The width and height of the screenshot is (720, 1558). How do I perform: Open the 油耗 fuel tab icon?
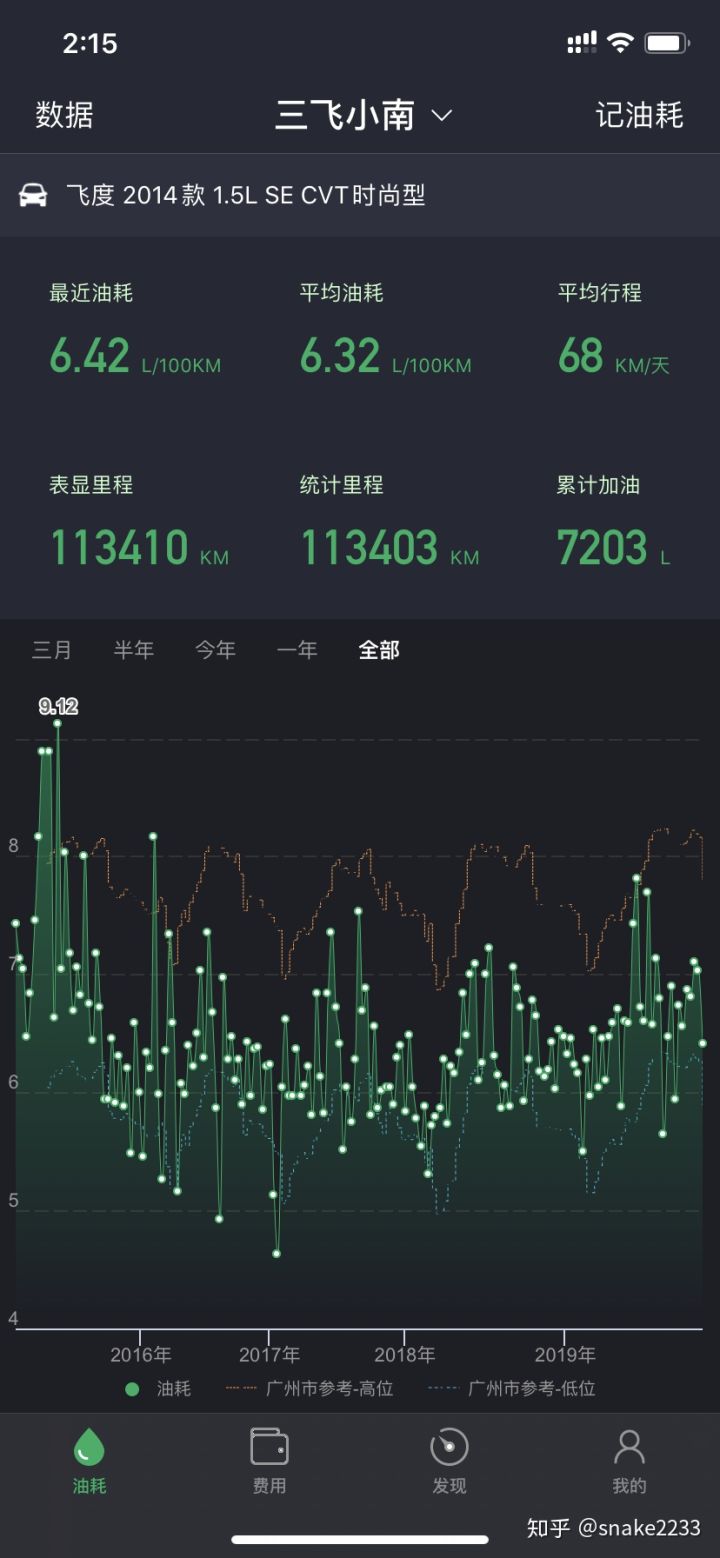88,1445
